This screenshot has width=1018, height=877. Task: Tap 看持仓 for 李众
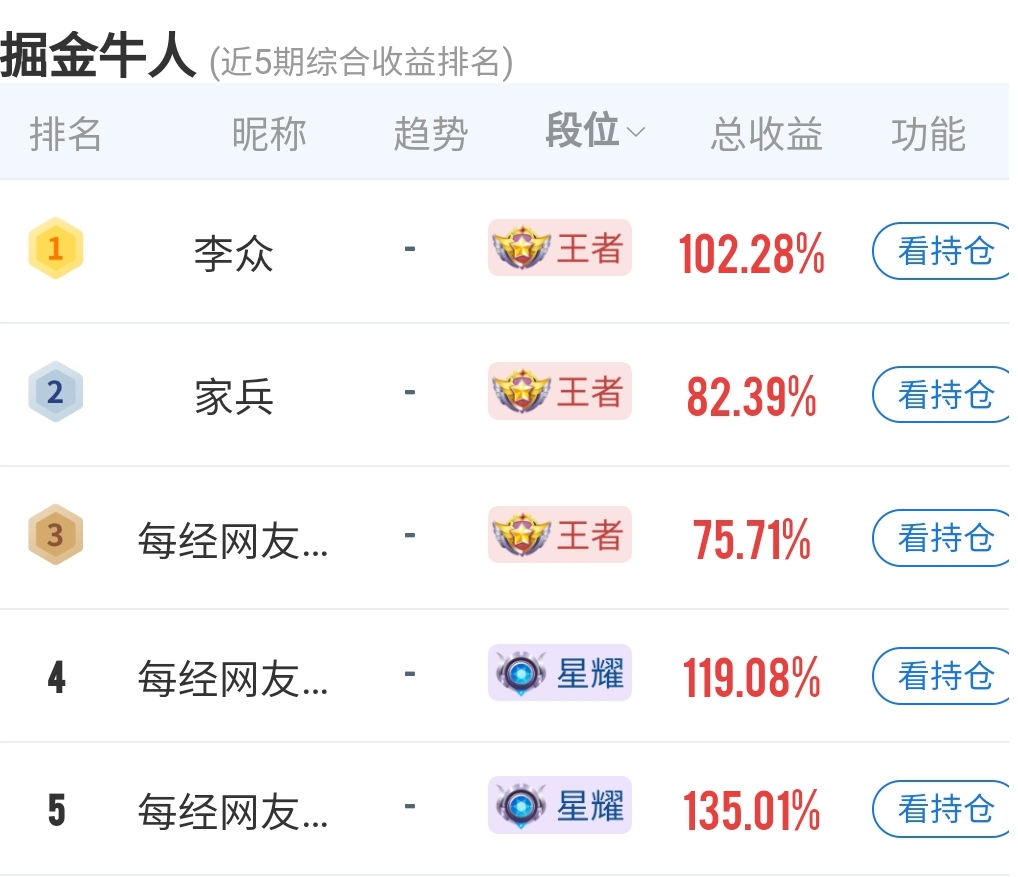pos(944,251)
